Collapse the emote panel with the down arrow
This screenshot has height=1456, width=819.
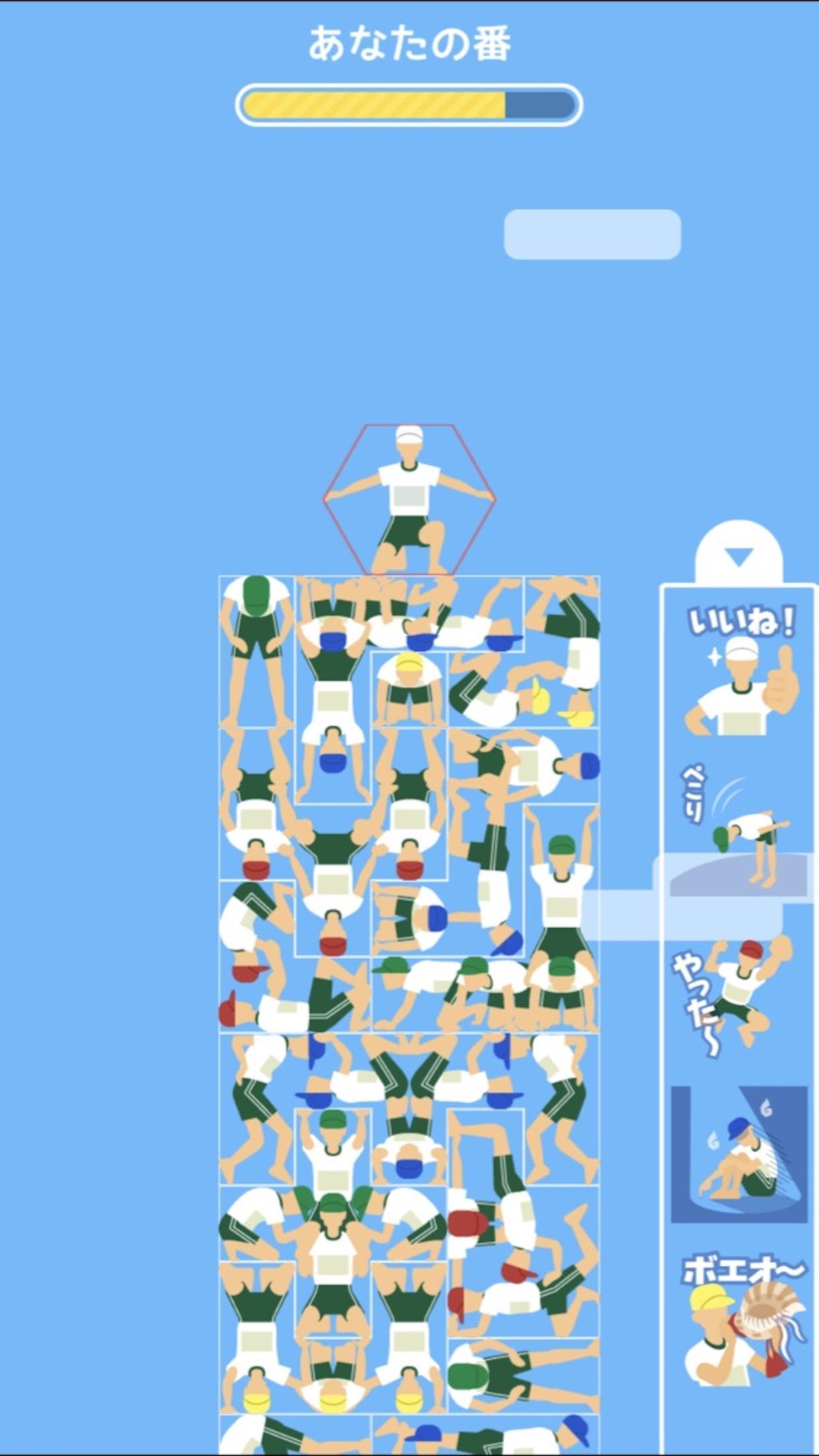739,557
